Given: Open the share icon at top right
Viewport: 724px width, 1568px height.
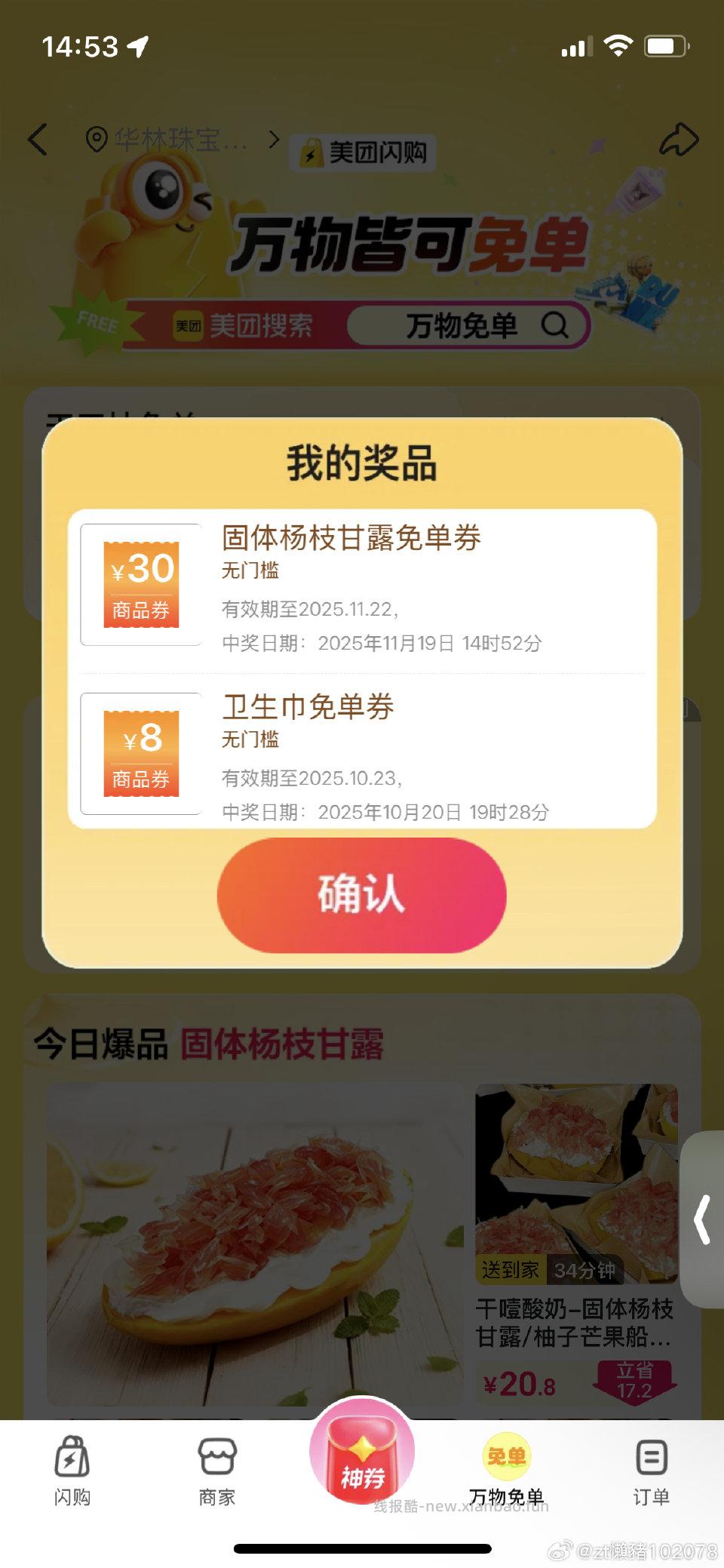Looking at the screenshot, I should point(680,140).
